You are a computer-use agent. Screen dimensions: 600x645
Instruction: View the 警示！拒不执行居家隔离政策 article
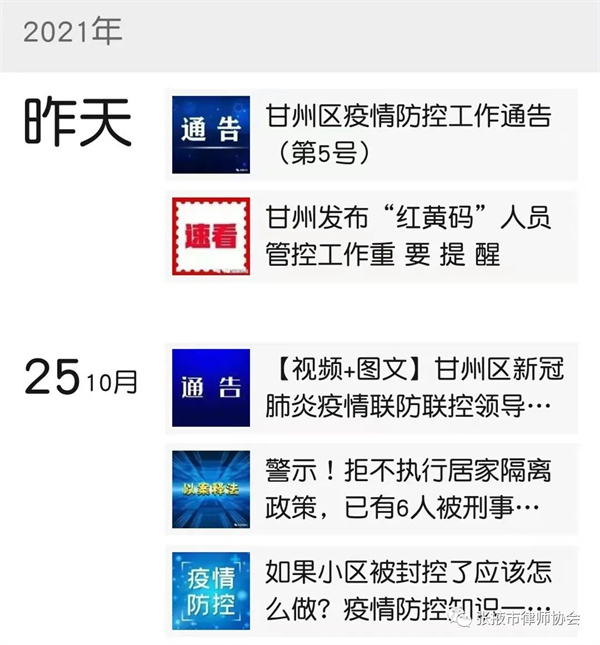(408, 489)
